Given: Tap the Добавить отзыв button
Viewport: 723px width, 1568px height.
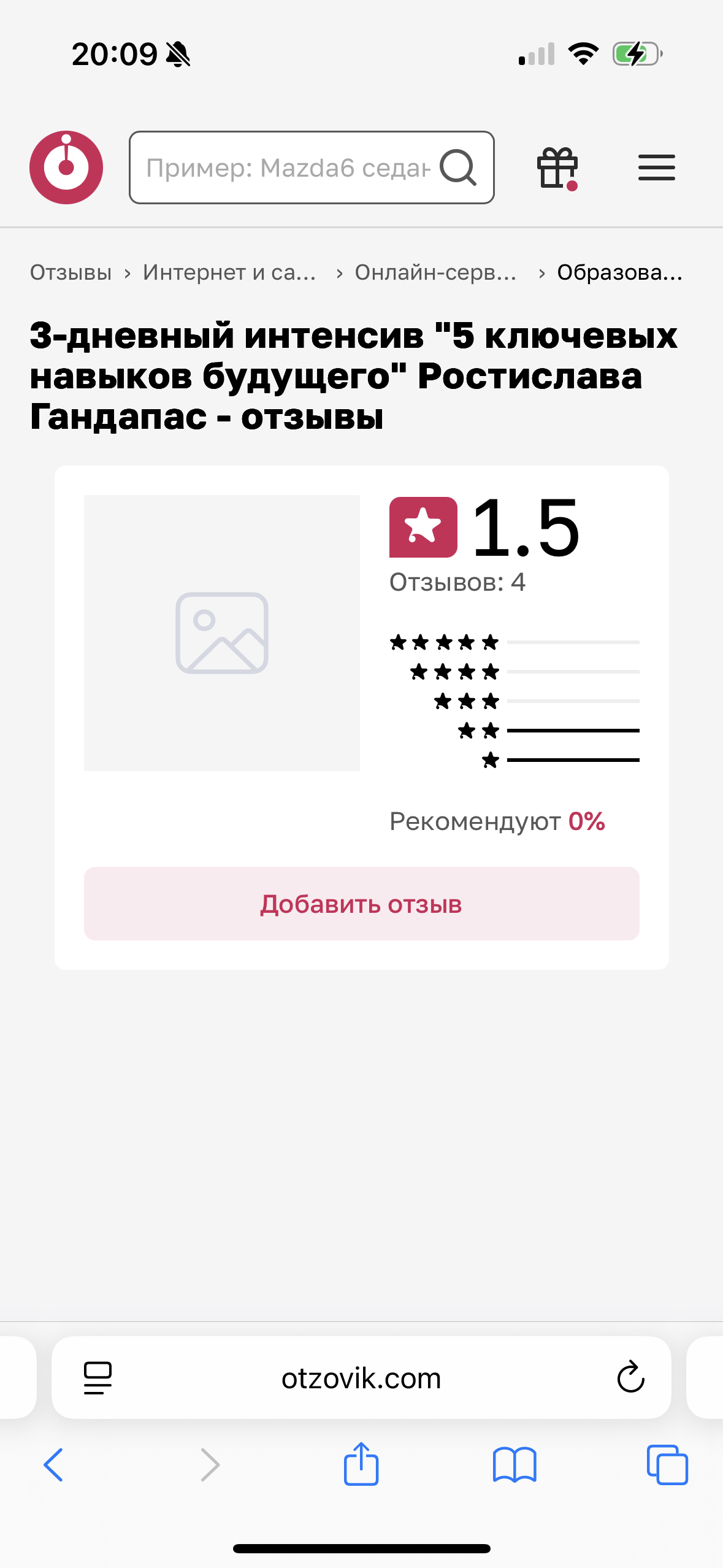Looking at the screenshot, I should pos(362,904).
